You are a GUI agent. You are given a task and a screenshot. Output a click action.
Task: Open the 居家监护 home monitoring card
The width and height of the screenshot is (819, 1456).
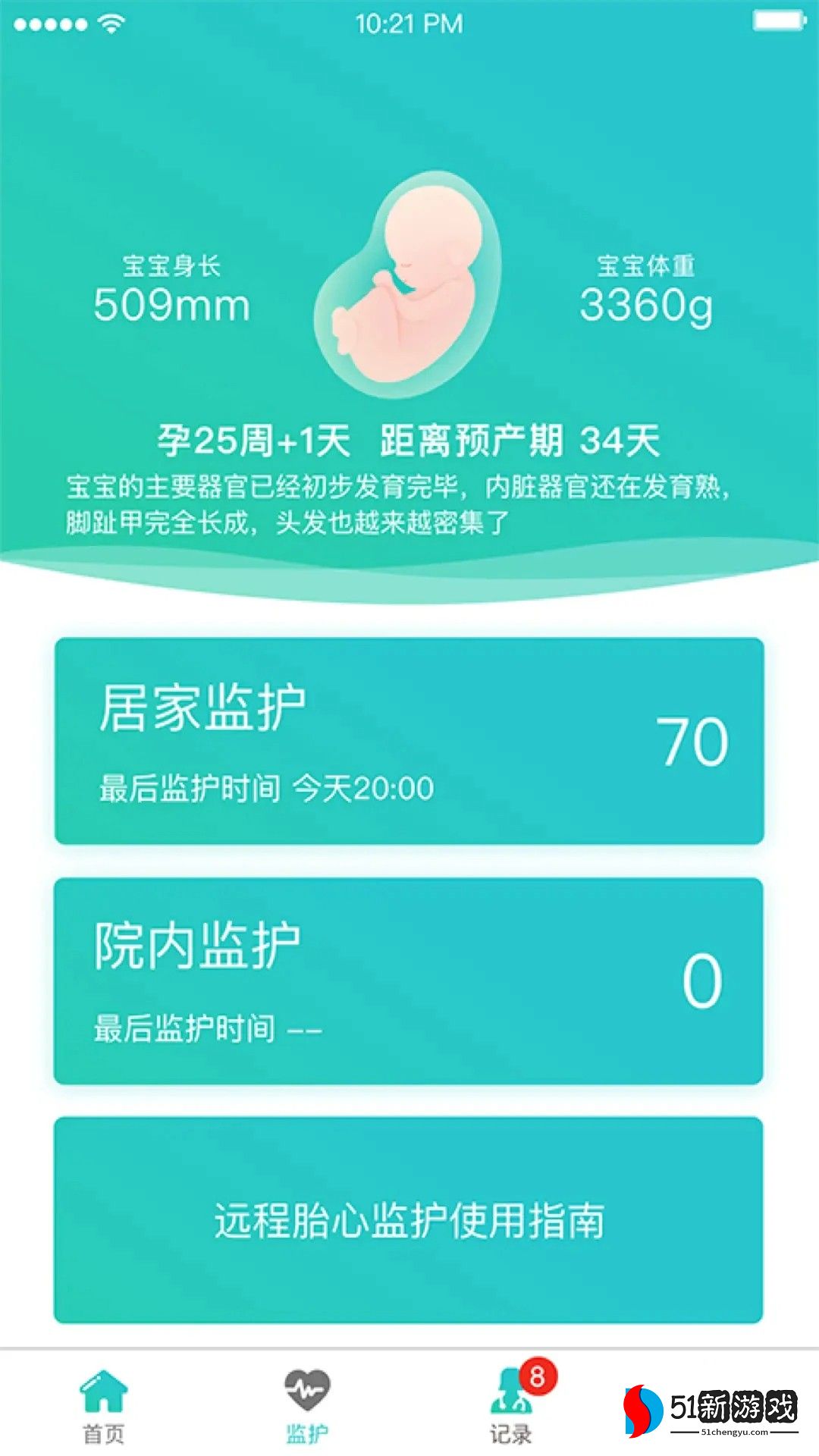(x=409, y=741)
